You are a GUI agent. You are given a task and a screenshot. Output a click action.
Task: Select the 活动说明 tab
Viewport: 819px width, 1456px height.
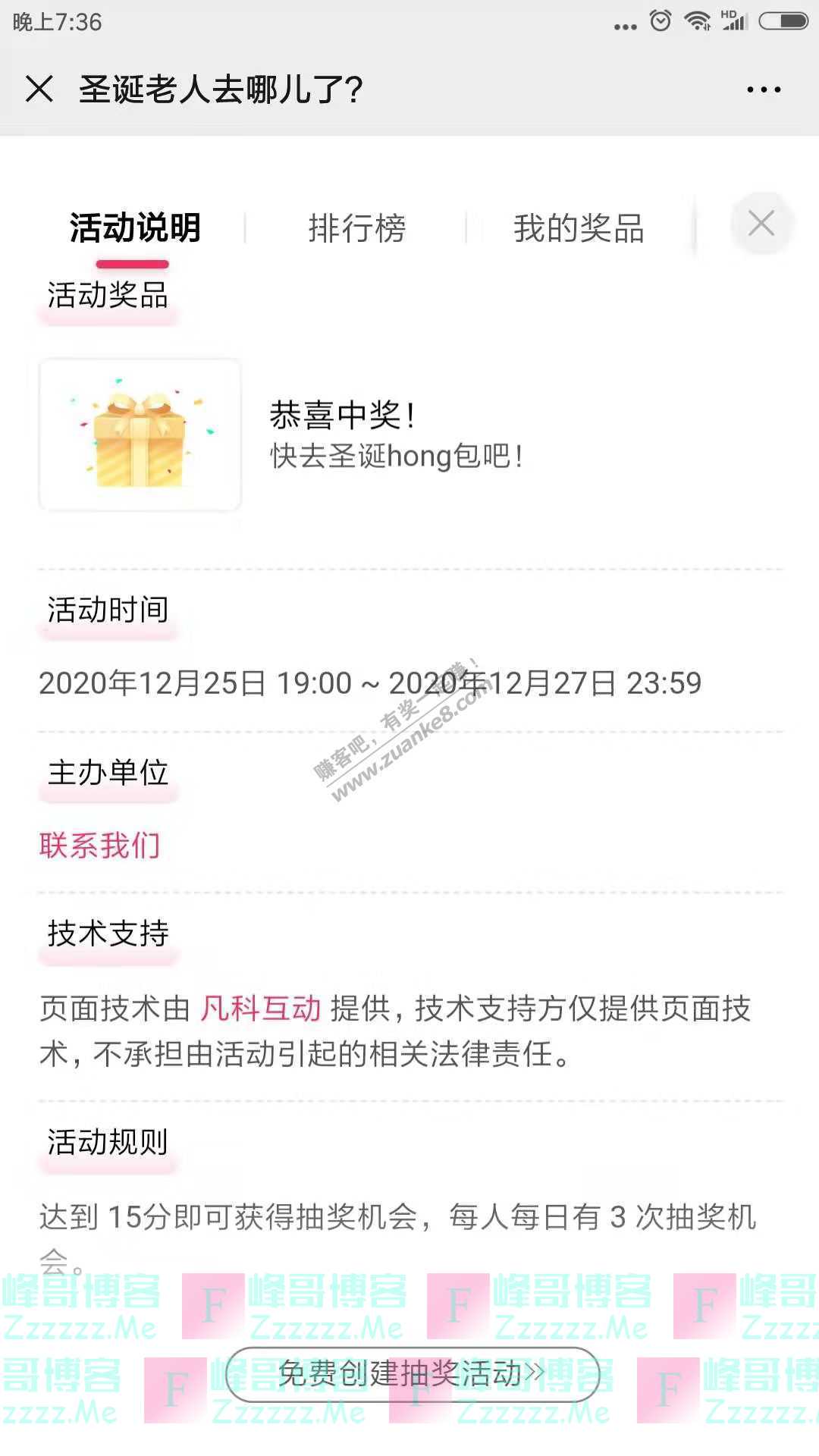pos(133,226)
